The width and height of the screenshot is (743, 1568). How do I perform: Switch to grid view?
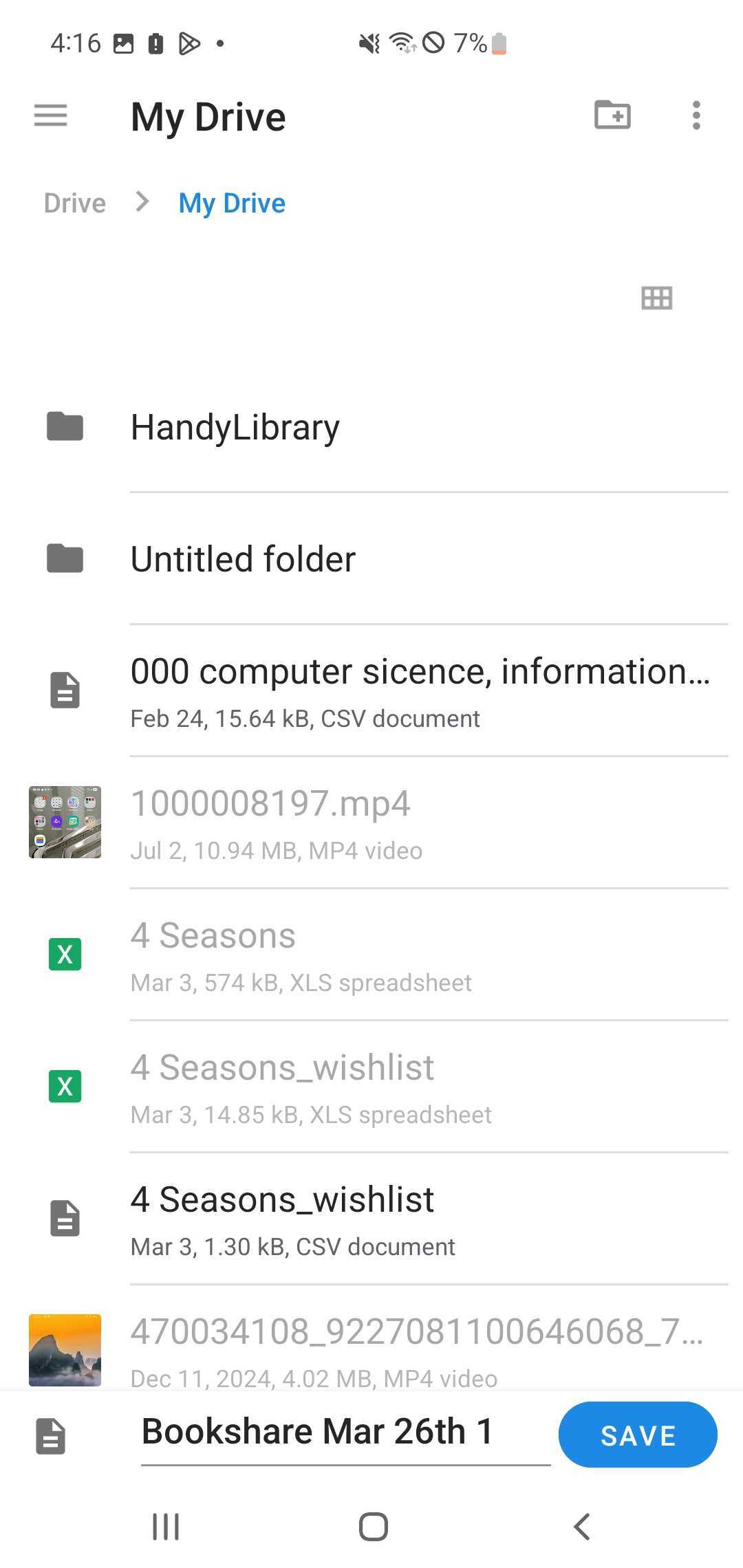tap(656, 298)
